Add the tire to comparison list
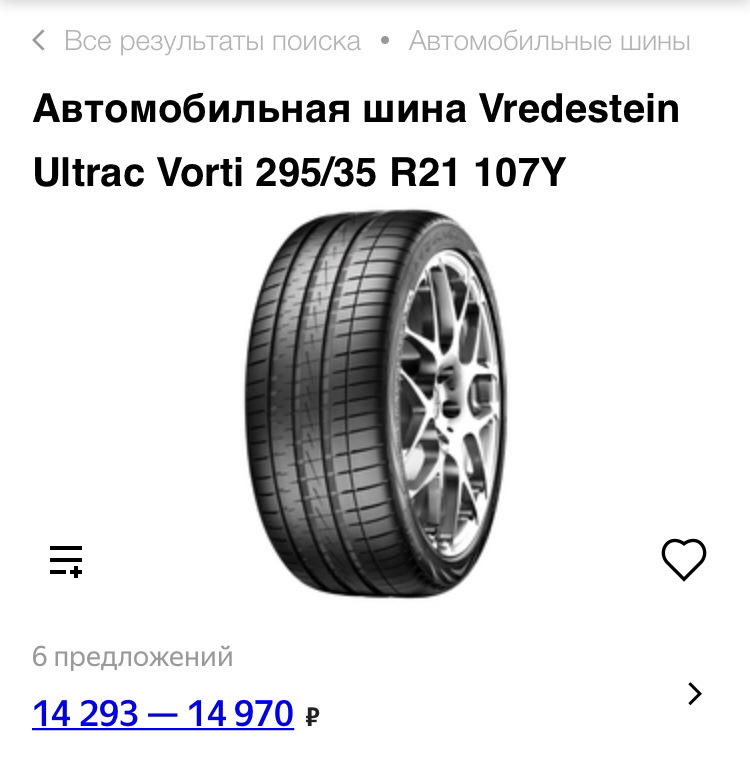The image size is (750, 765). (66, 561)
